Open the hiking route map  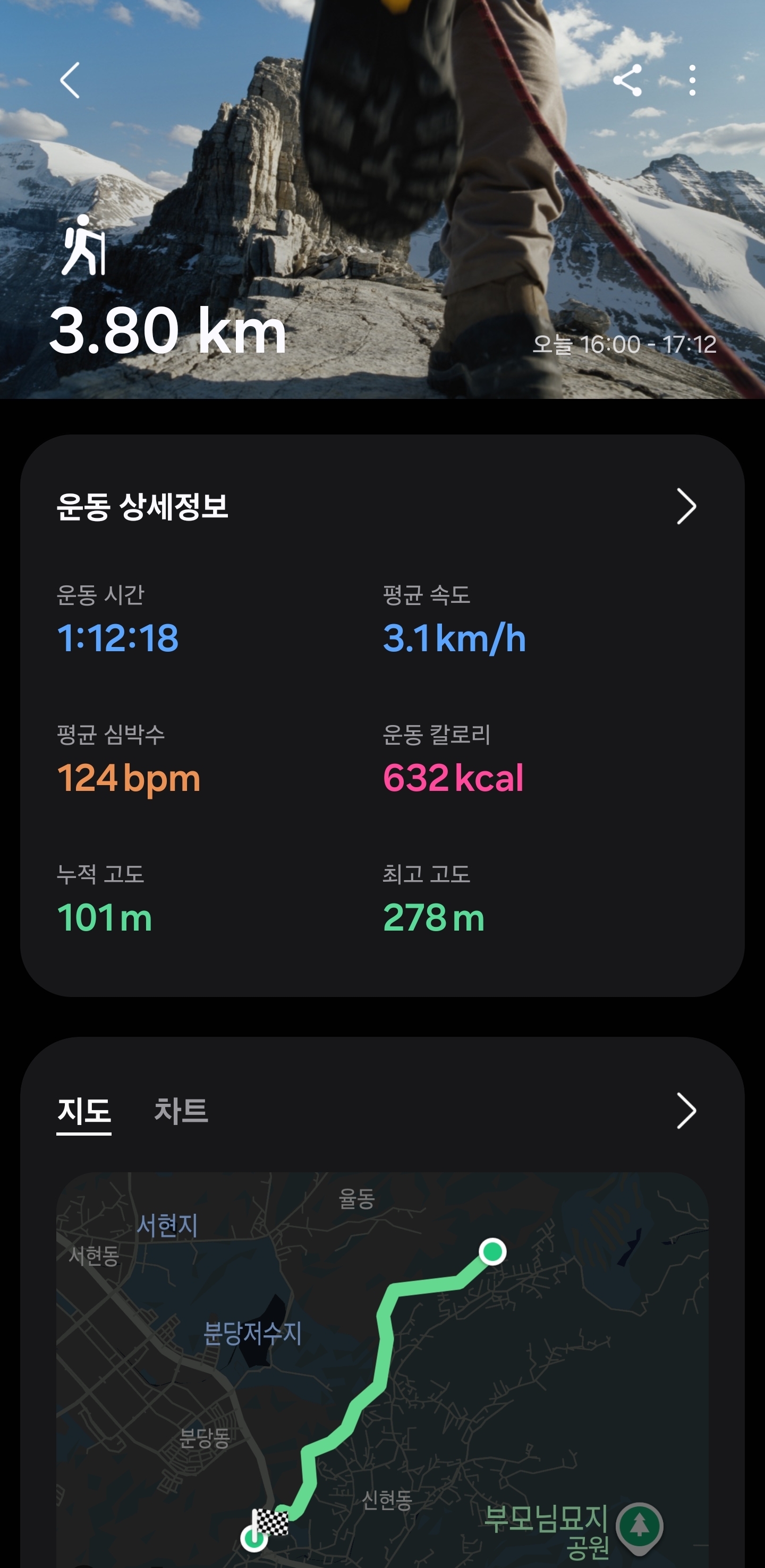pos(382,1369)
